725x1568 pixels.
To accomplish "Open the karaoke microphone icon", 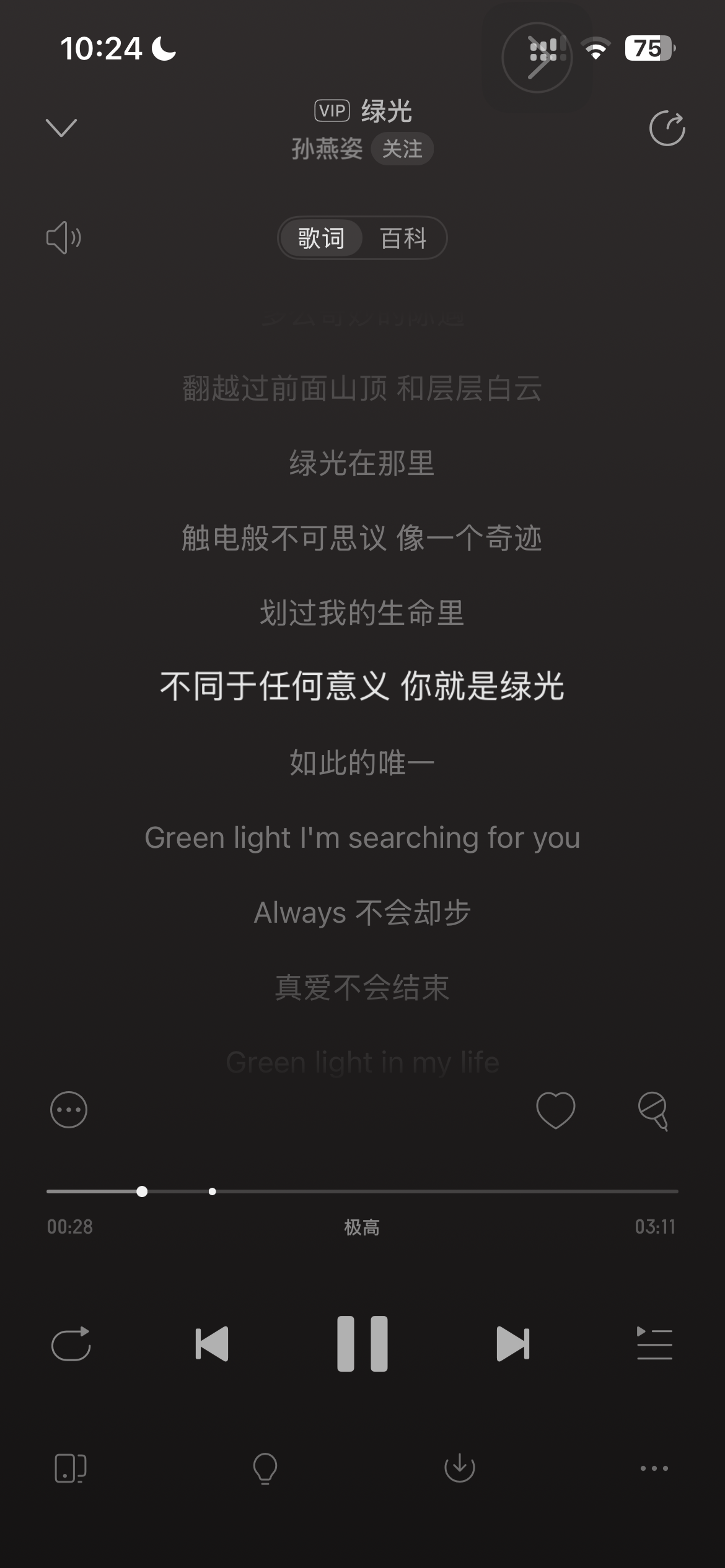I will click(653, 1111).
